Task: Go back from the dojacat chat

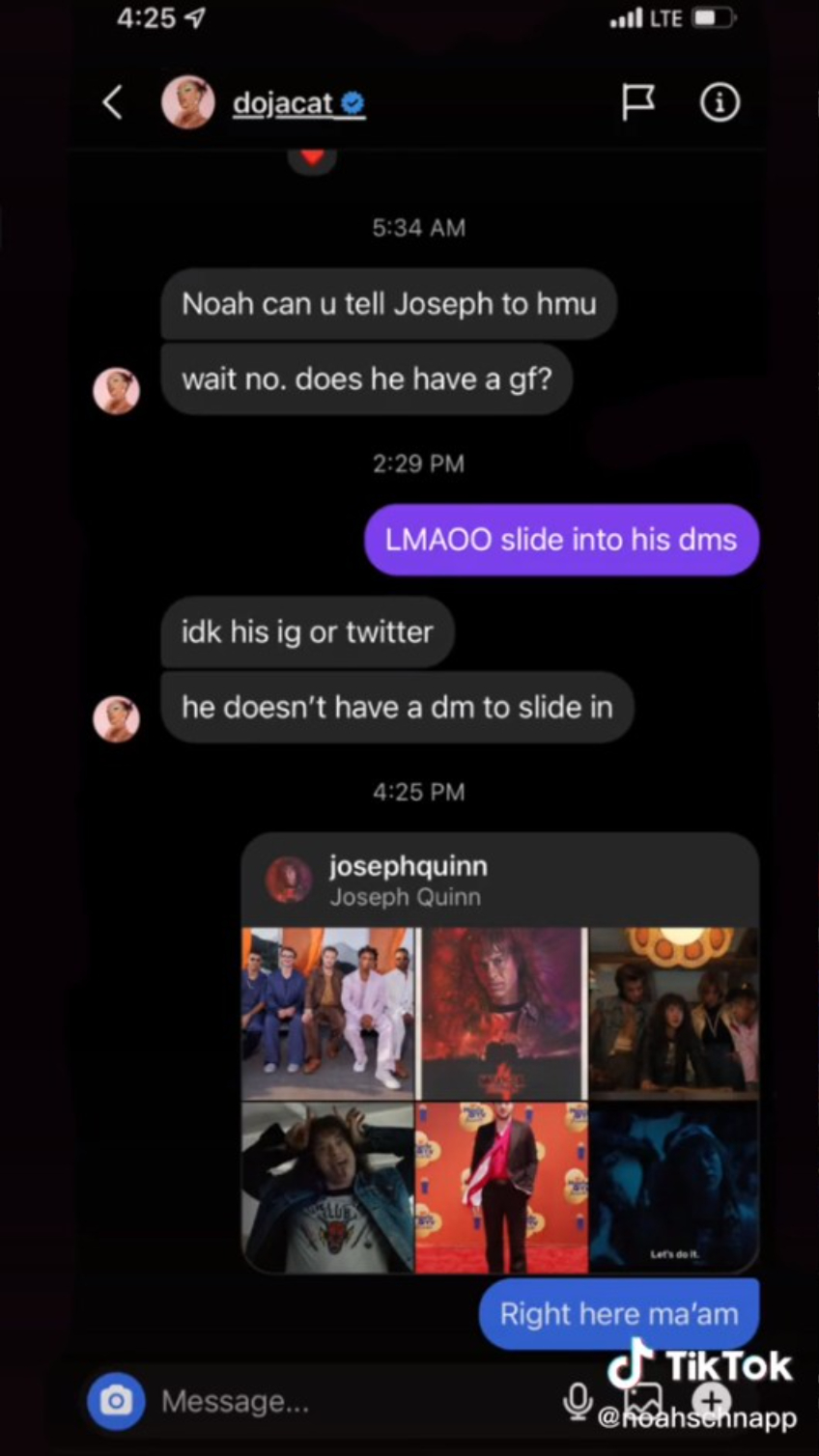Action: (113, 102)
